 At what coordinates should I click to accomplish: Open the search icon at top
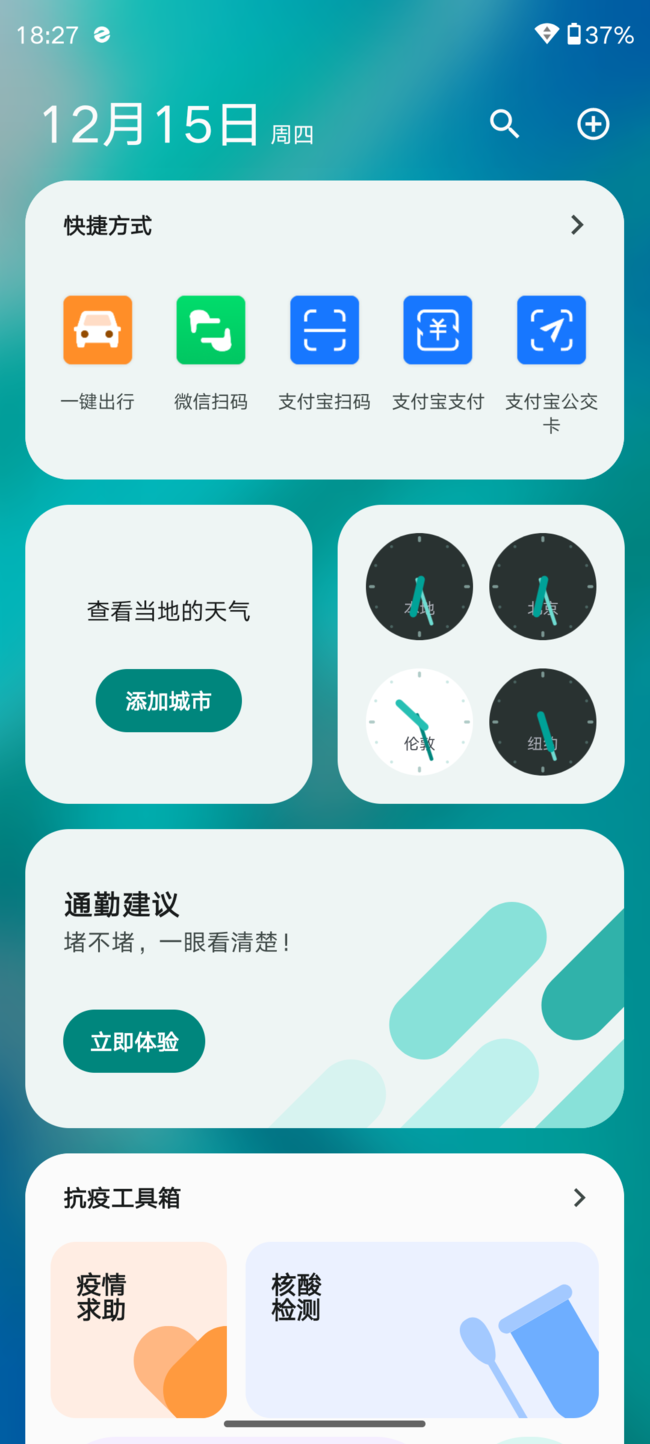(505, 124)
